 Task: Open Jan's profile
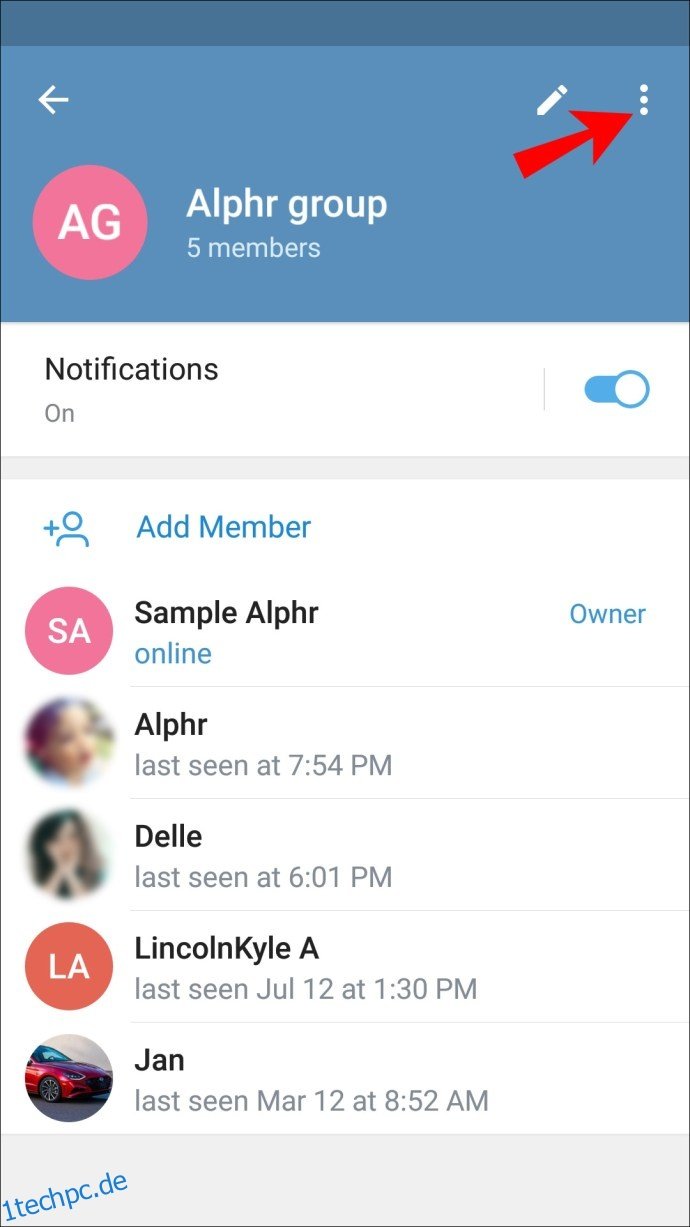click(345, 1079)
